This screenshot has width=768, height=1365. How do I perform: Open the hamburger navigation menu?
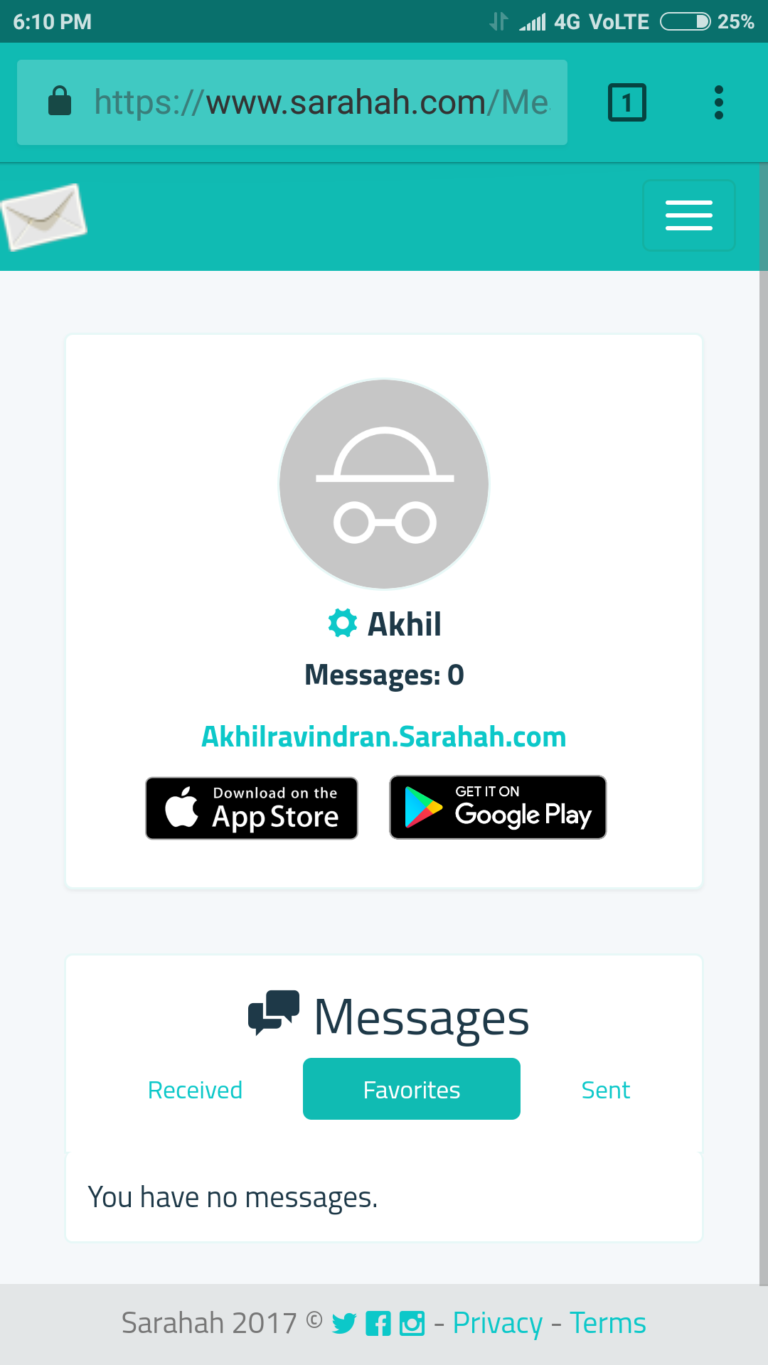point(689,215)
